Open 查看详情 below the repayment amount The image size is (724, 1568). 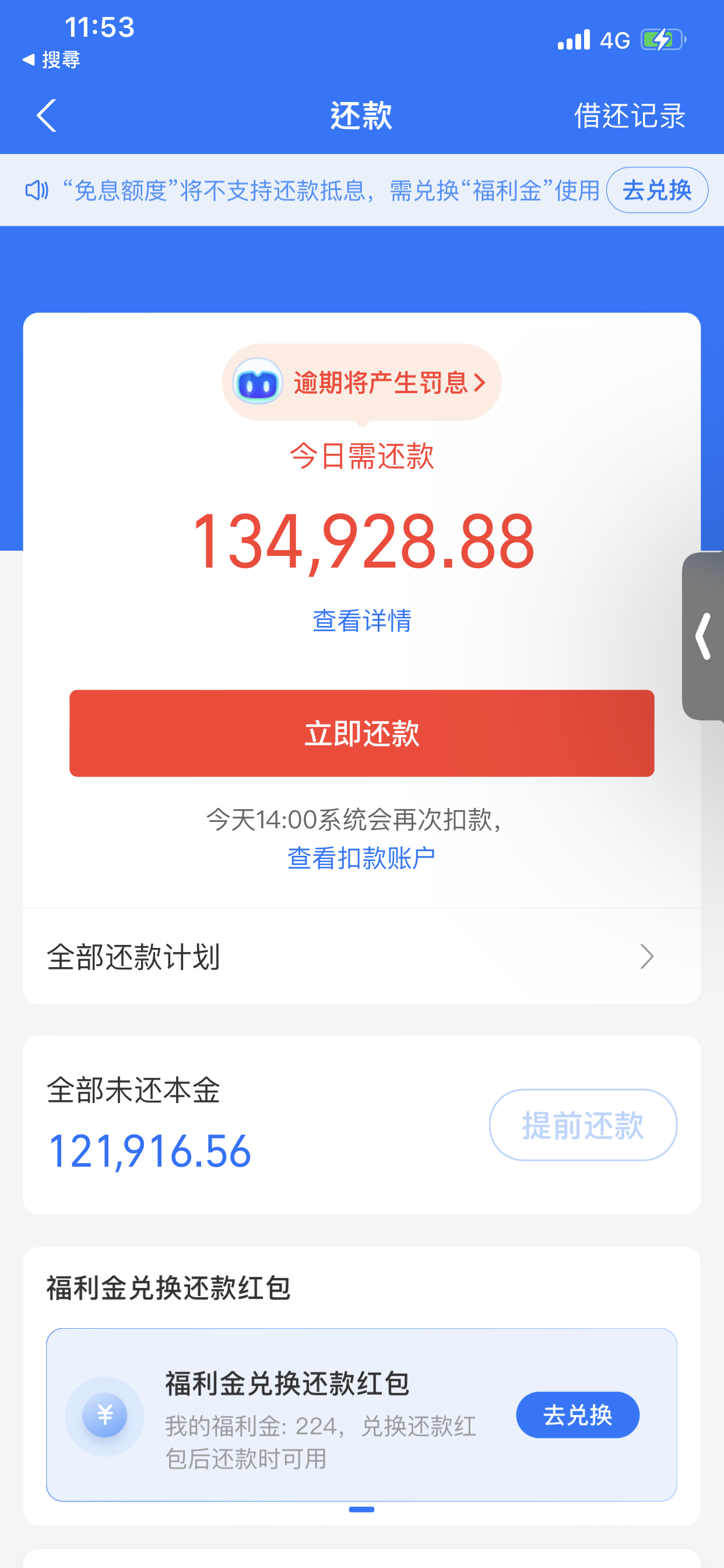(361, 619)
